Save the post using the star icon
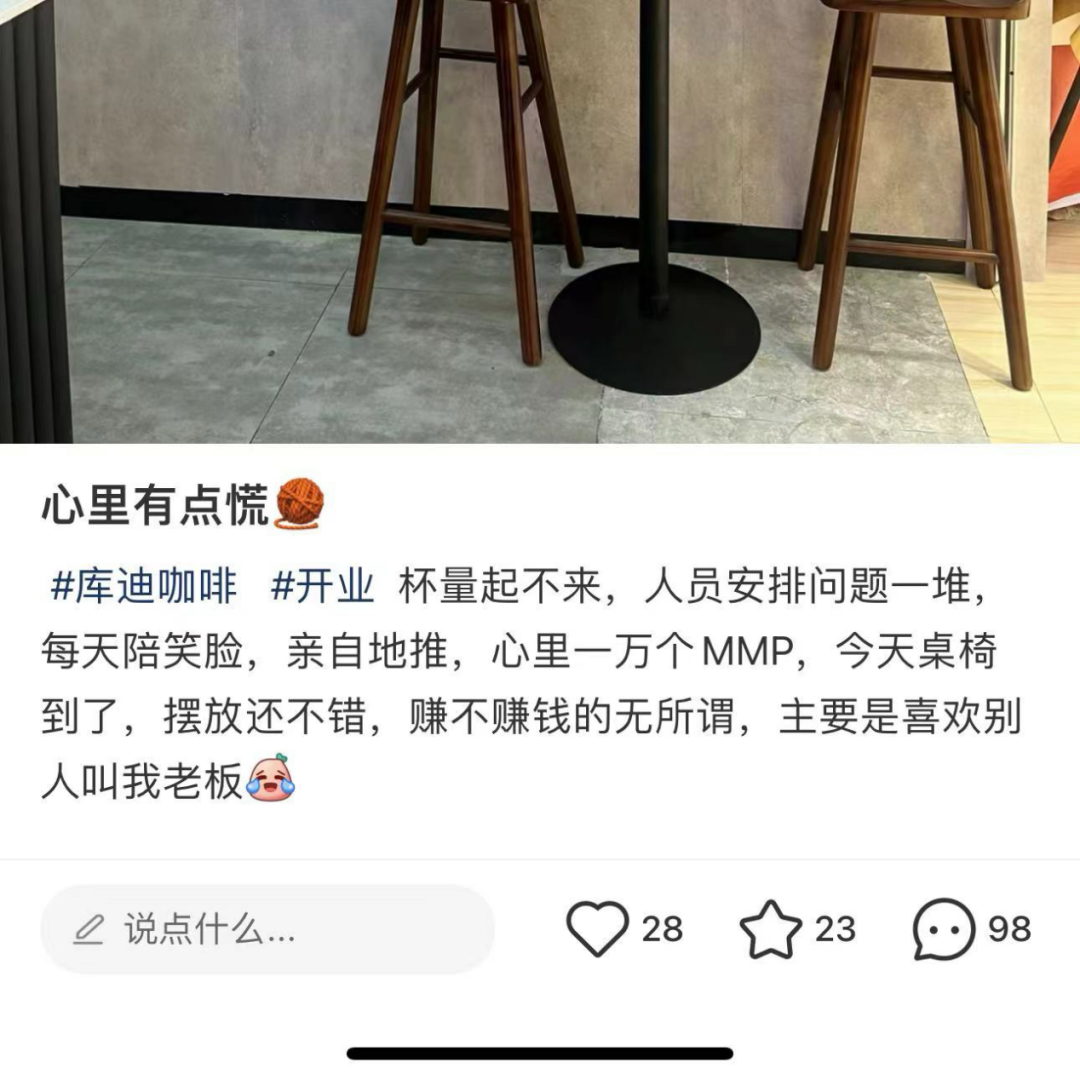1080x1080 pixels. (770, 929)
